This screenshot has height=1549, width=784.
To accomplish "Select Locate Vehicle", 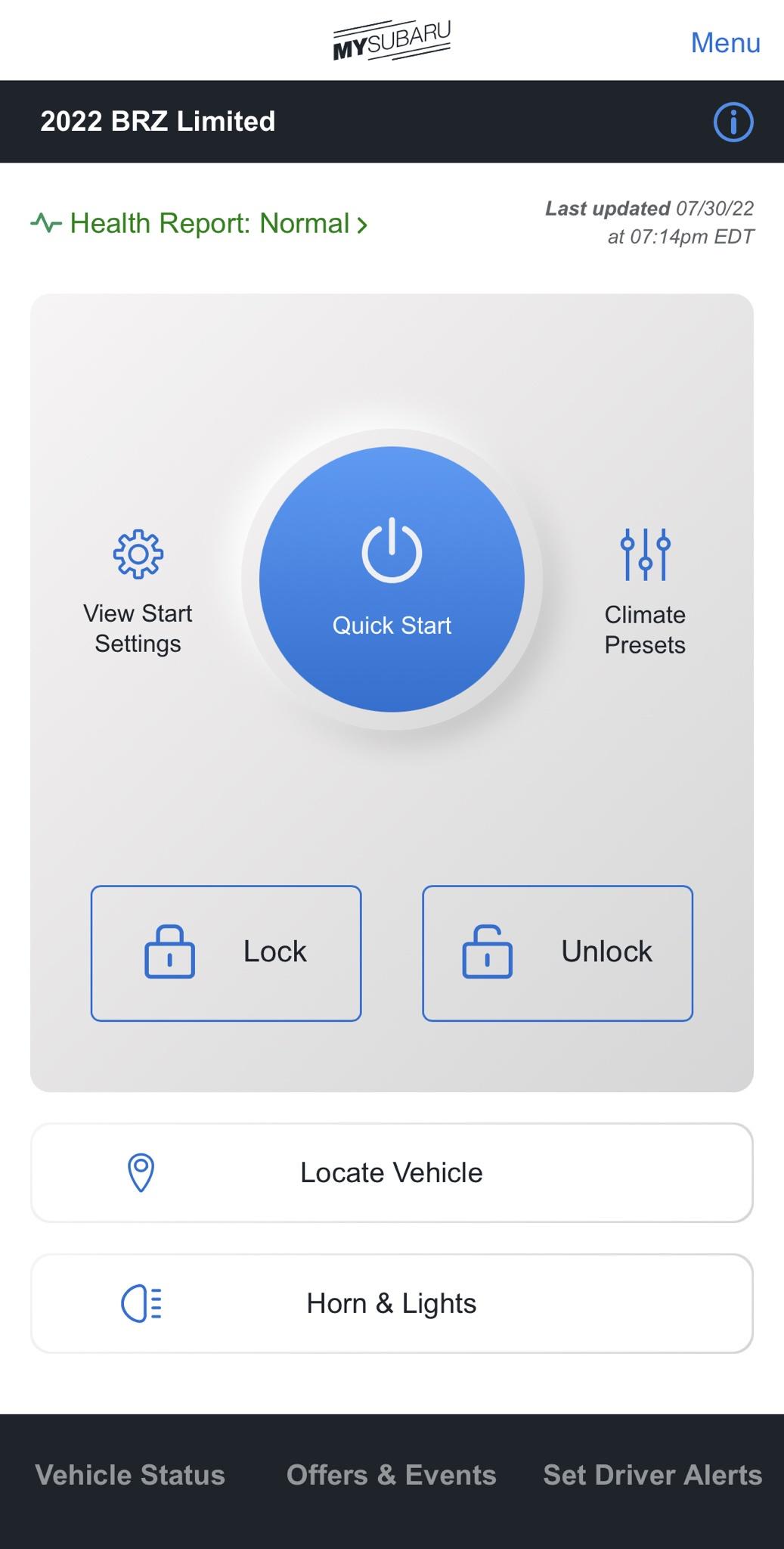I will tap(392, 1172).
